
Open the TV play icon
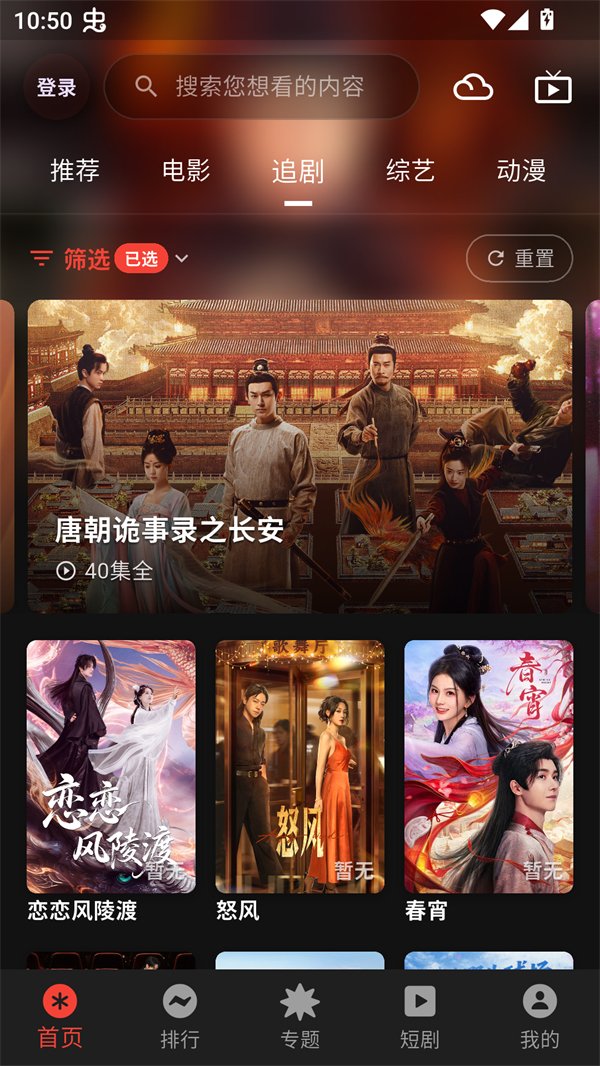pos(553,88)
